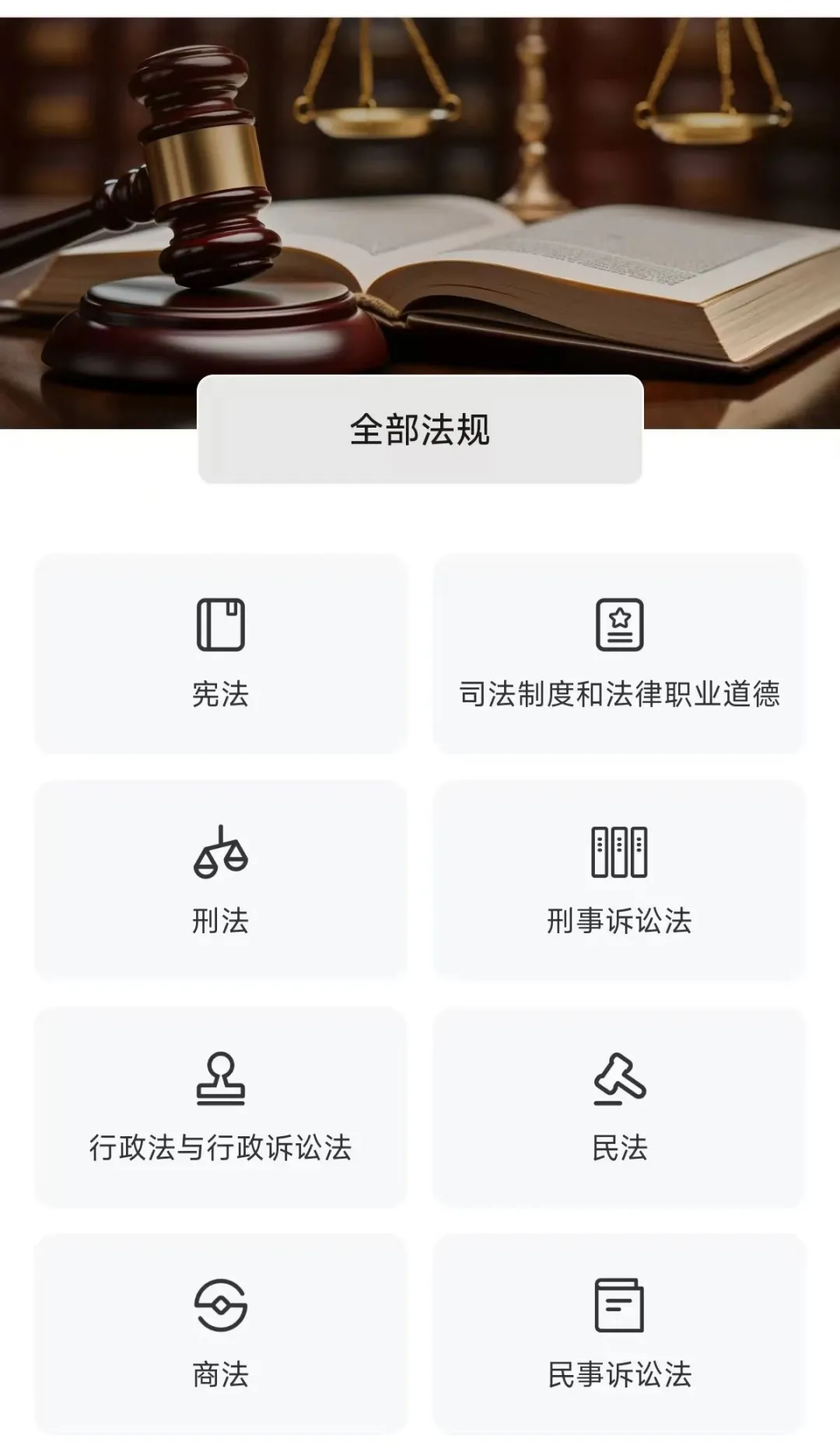Open the 商法 card
This screenshot has height=1452, width=840.
[221, 1334]
